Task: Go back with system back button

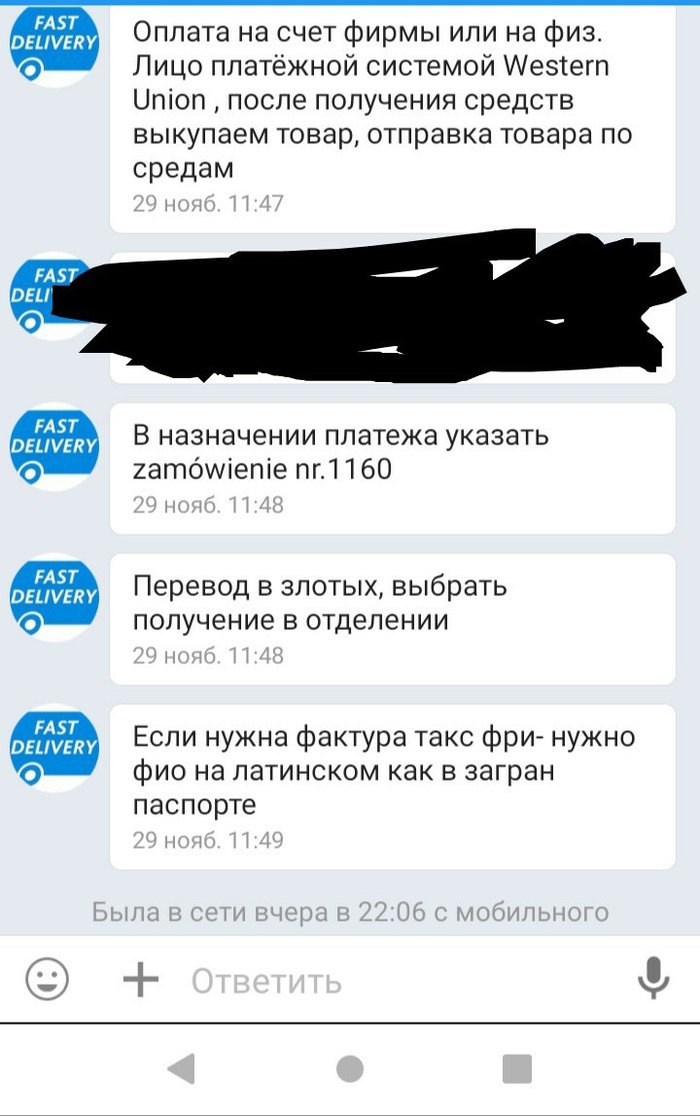Action: point(181,1069)
